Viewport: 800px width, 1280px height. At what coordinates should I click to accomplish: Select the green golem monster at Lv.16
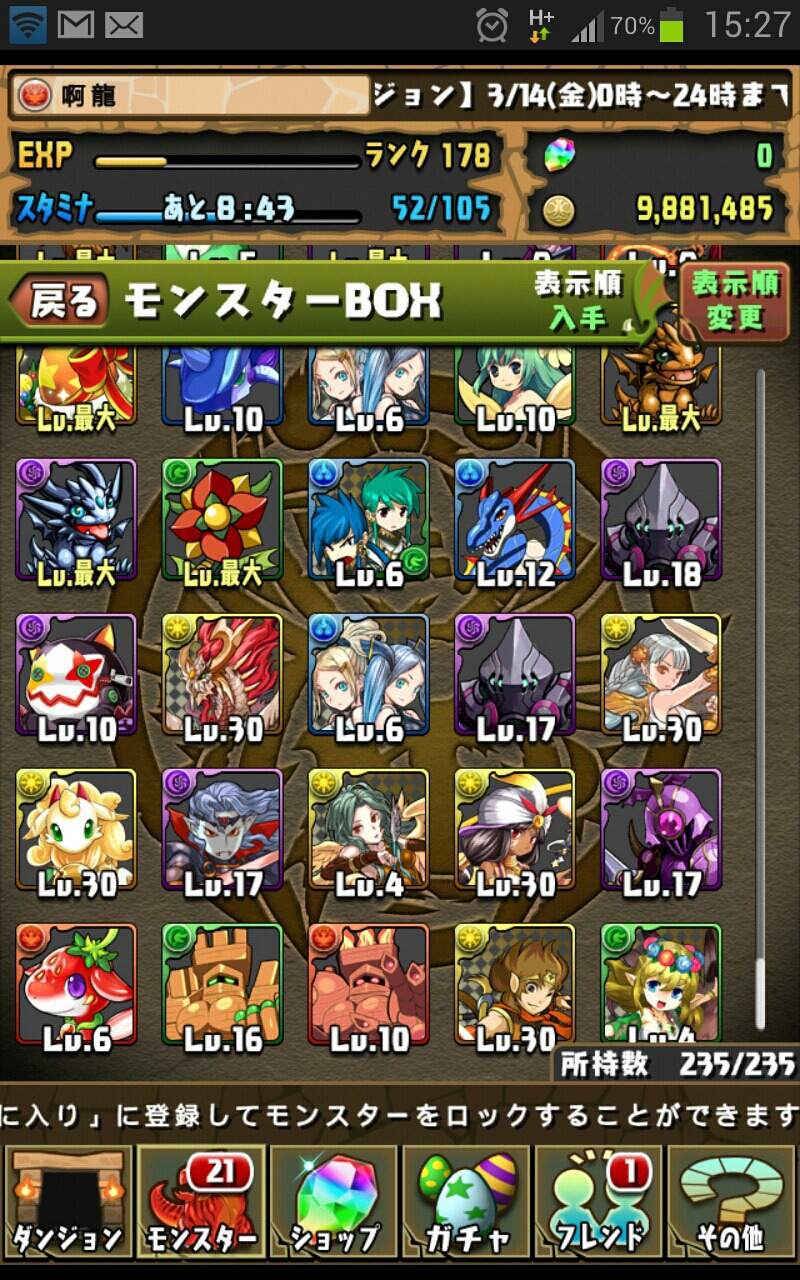(x=222, y=985)
